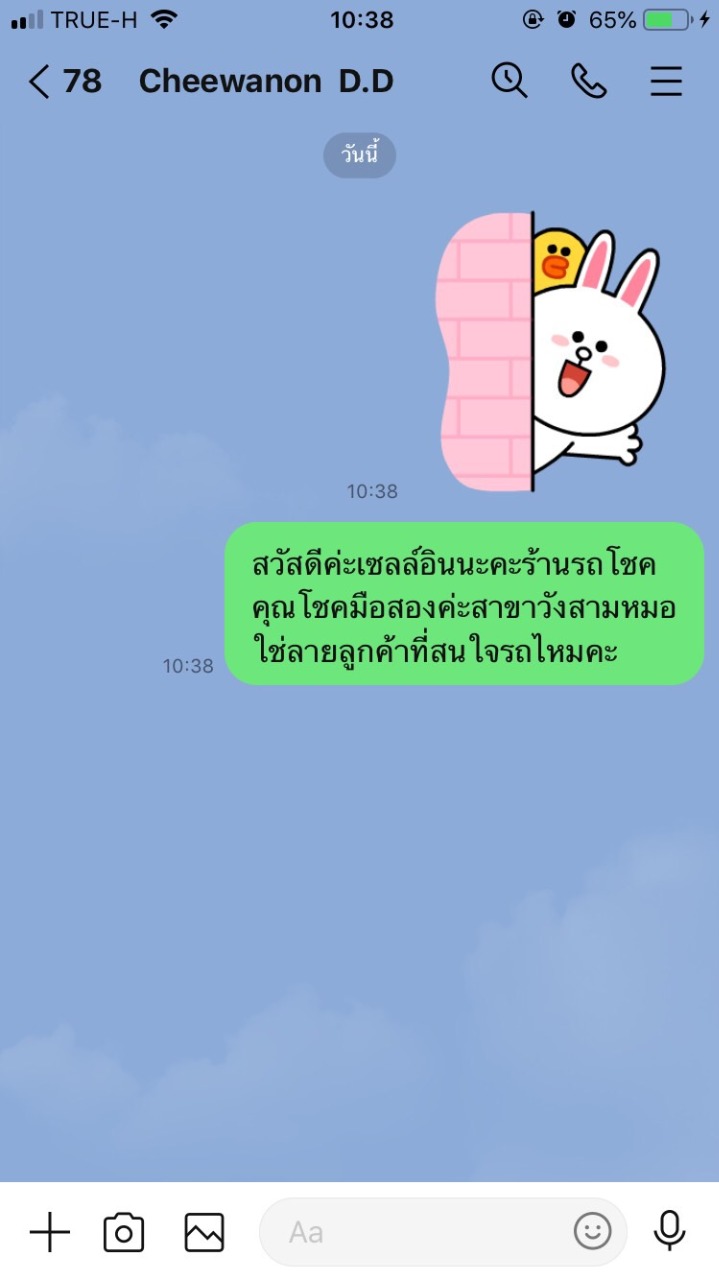Tap the rabbit sticker in the chat
719x1280 pixels.
551,352
